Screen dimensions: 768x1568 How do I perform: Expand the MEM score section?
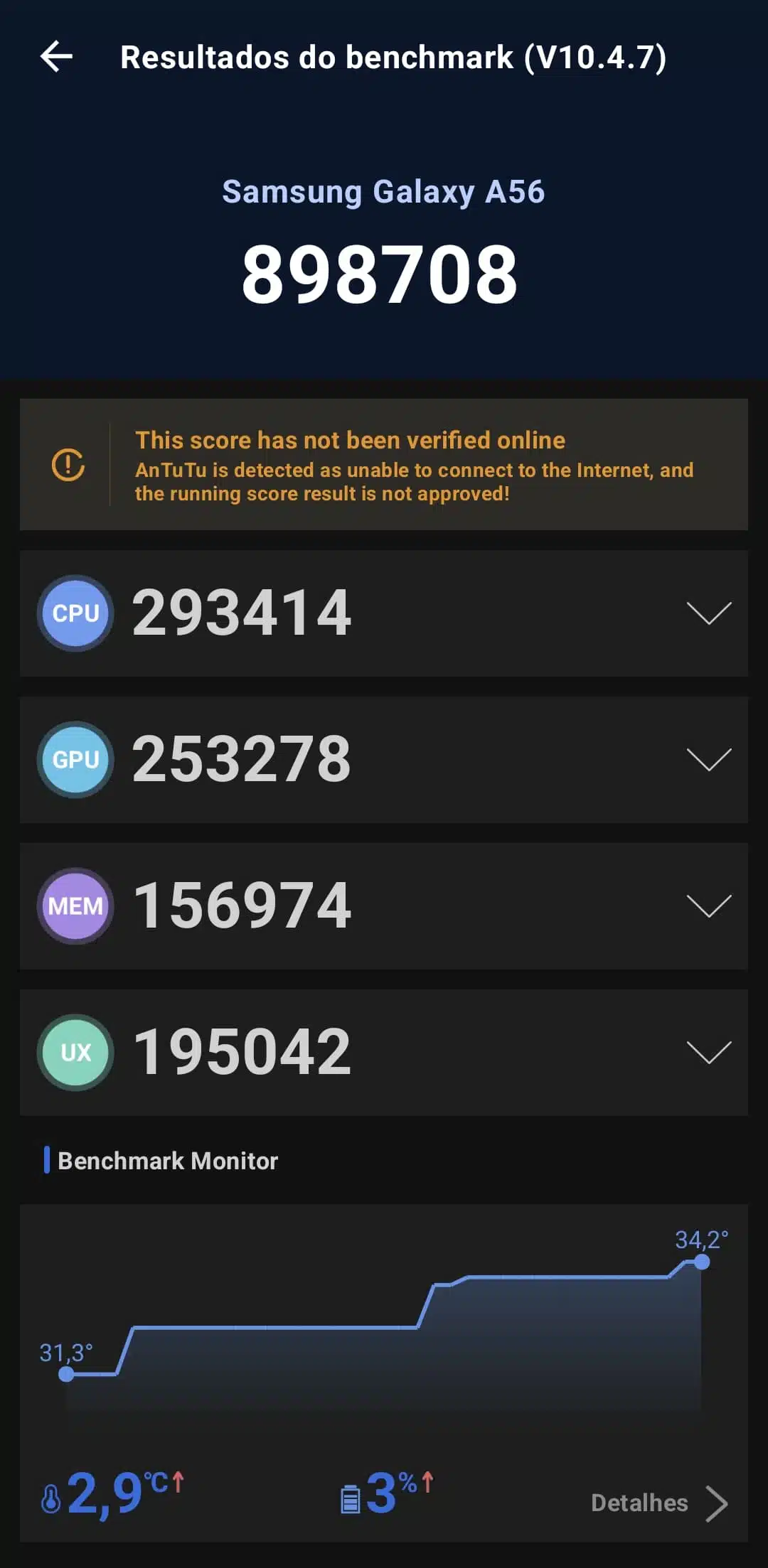[708, 906]
